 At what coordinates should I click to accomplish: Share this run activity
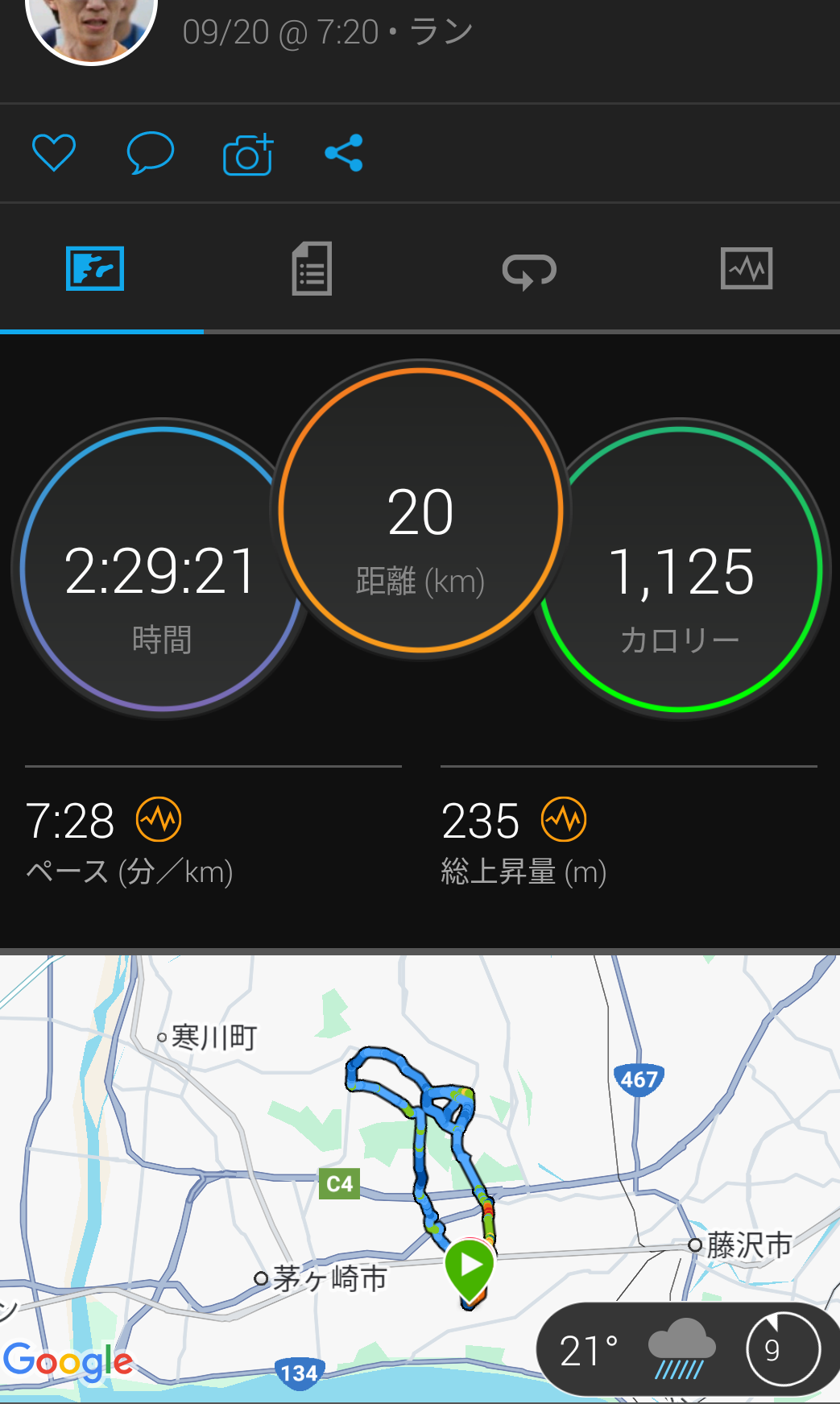[344, 153]
